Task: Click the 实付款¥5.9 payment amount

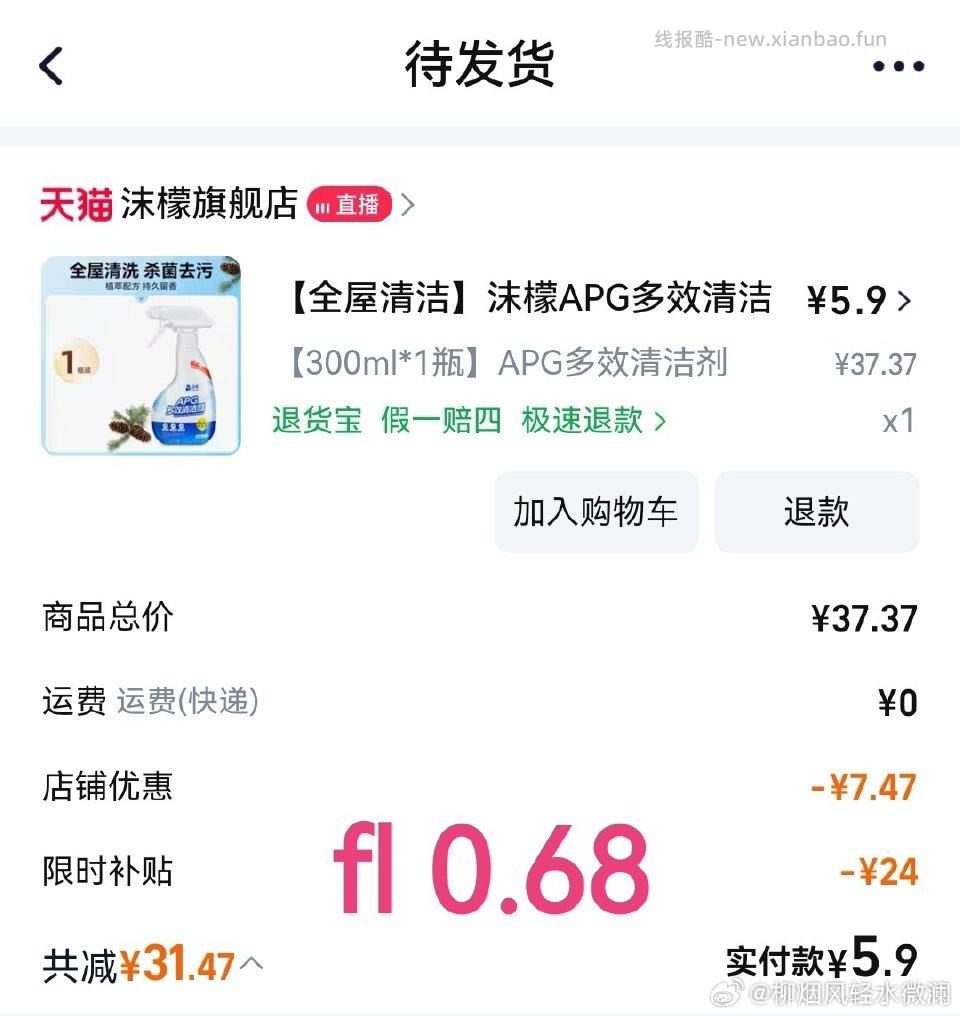Action: click(820, 958)
